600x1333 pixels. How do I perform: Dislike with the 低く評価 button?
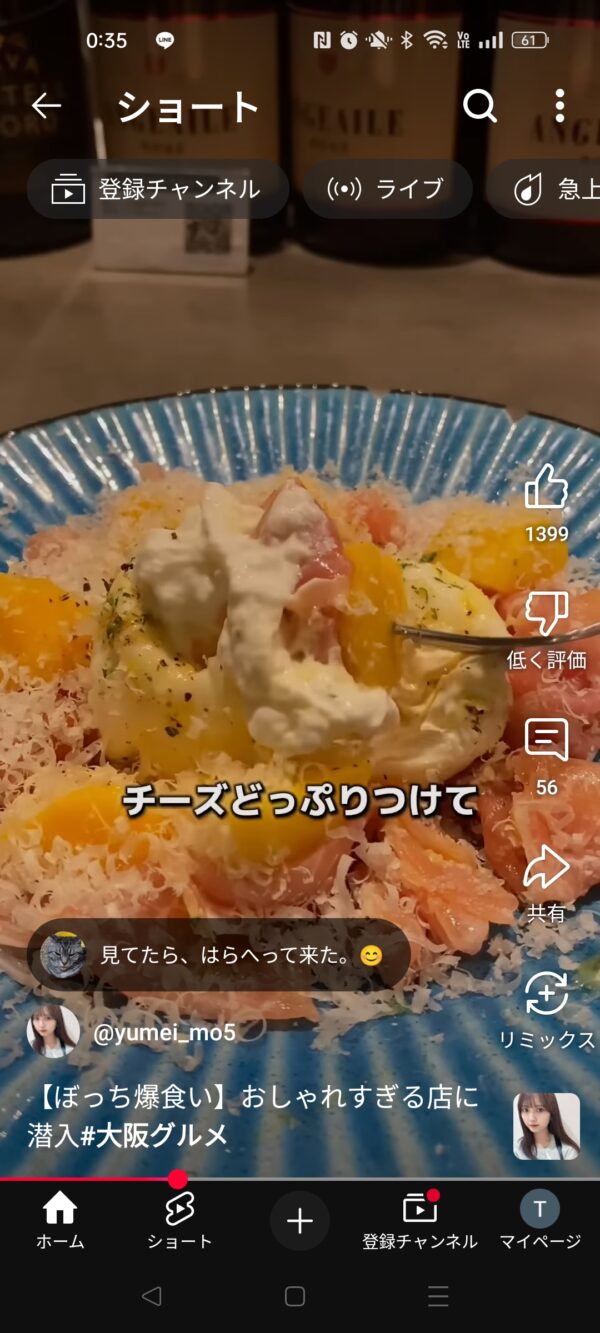click(x=546, y=614)
